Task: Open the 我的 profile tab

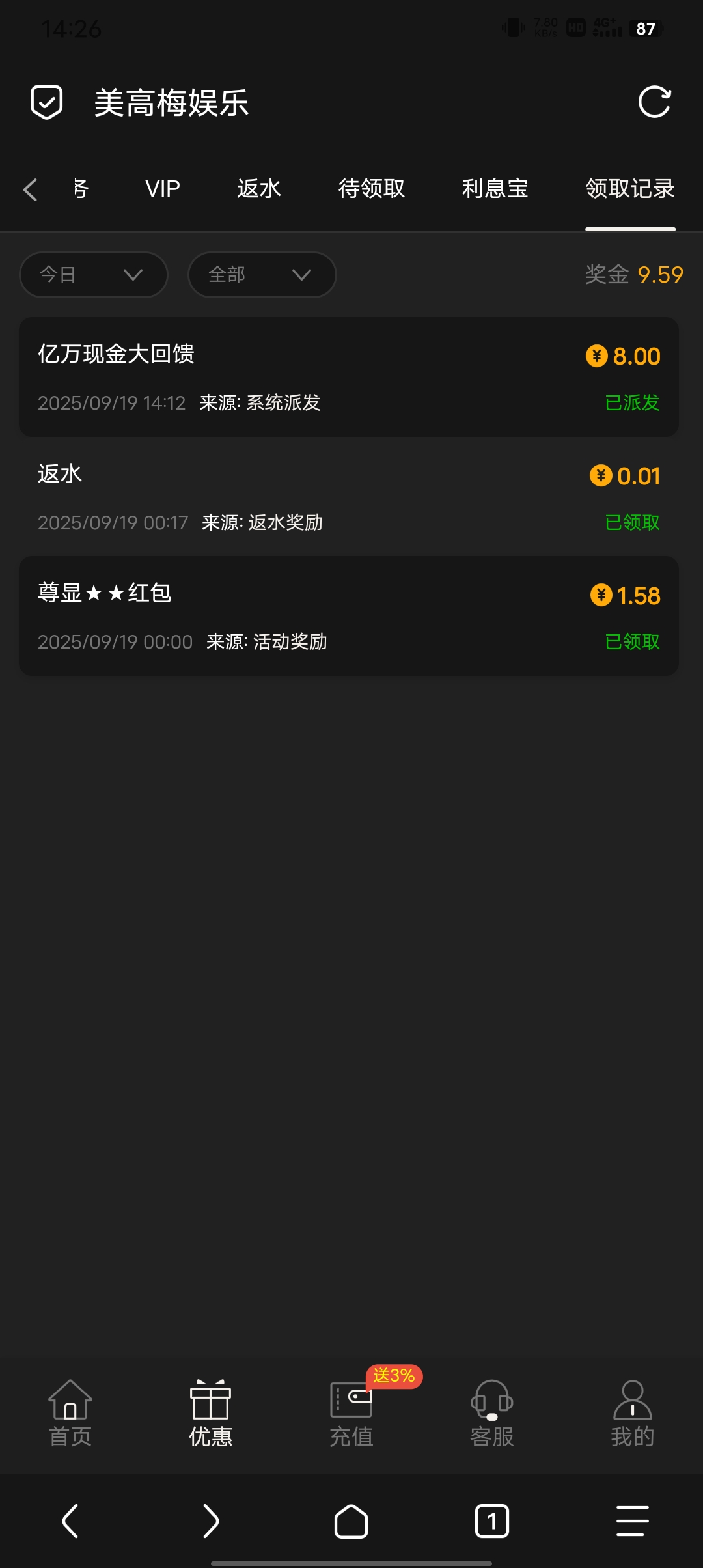Action: (x=632, y=1411)
